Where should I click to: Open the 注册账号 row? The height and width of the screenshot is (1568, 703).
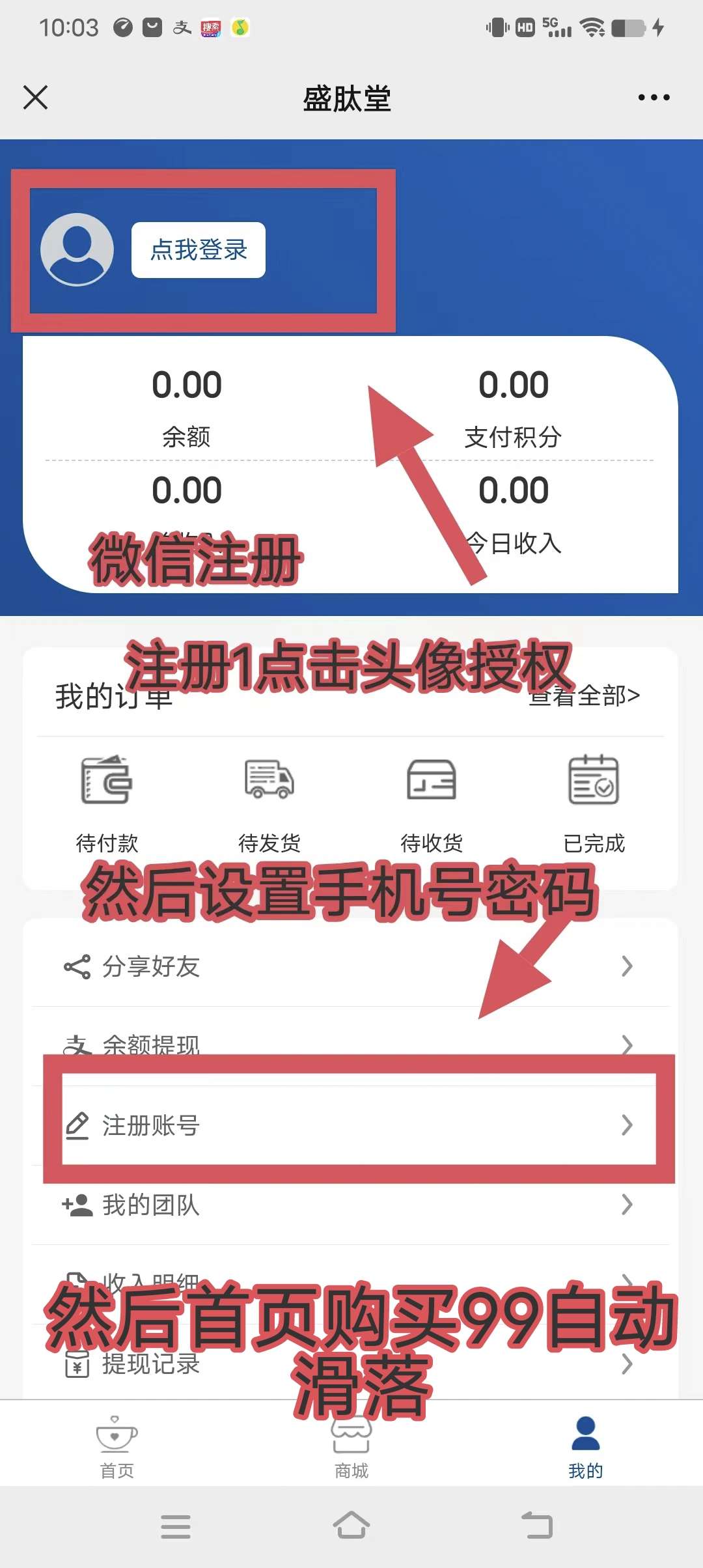350,1125
